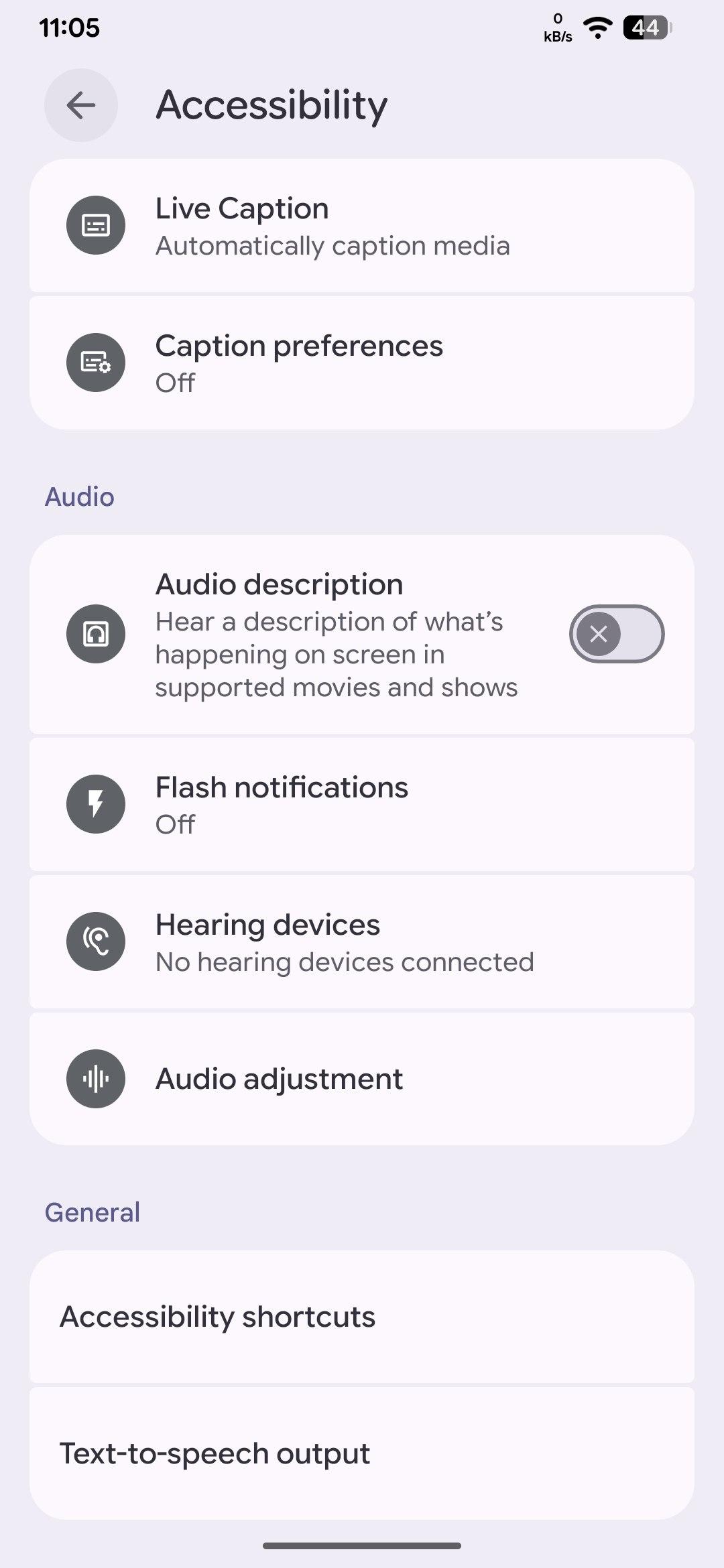Open Text-to-speech output

pyautogui.click(x=362, y=1453)
